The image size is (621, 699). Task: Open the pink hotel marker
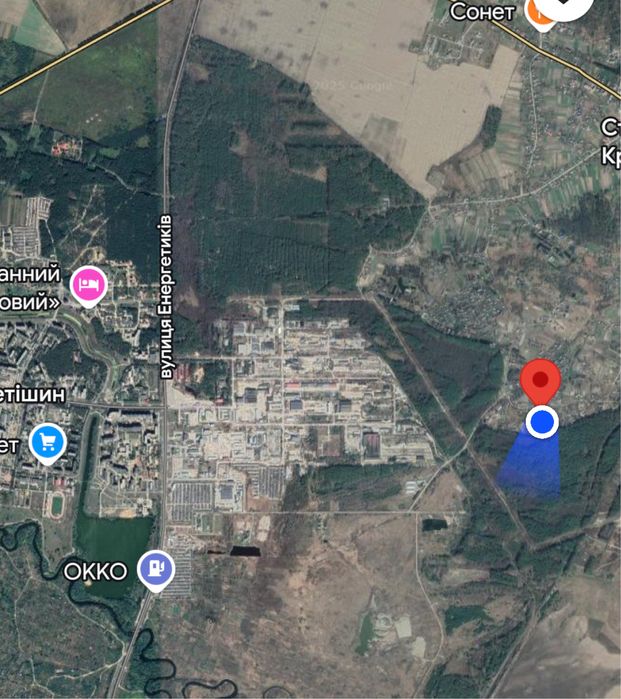[x=90, y=285]
